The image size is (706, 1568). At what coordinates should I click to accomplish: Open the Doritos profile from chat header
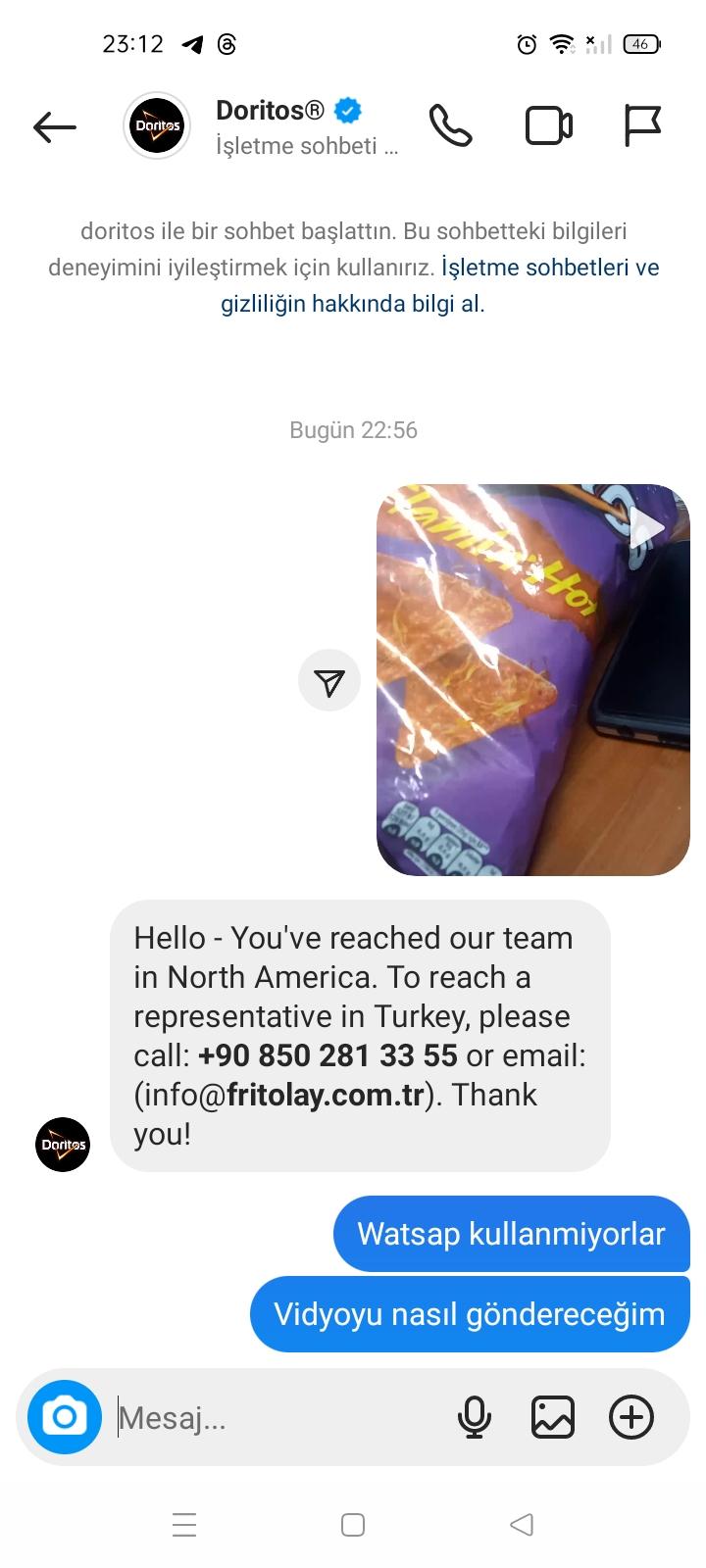click(x=157, y=126)
